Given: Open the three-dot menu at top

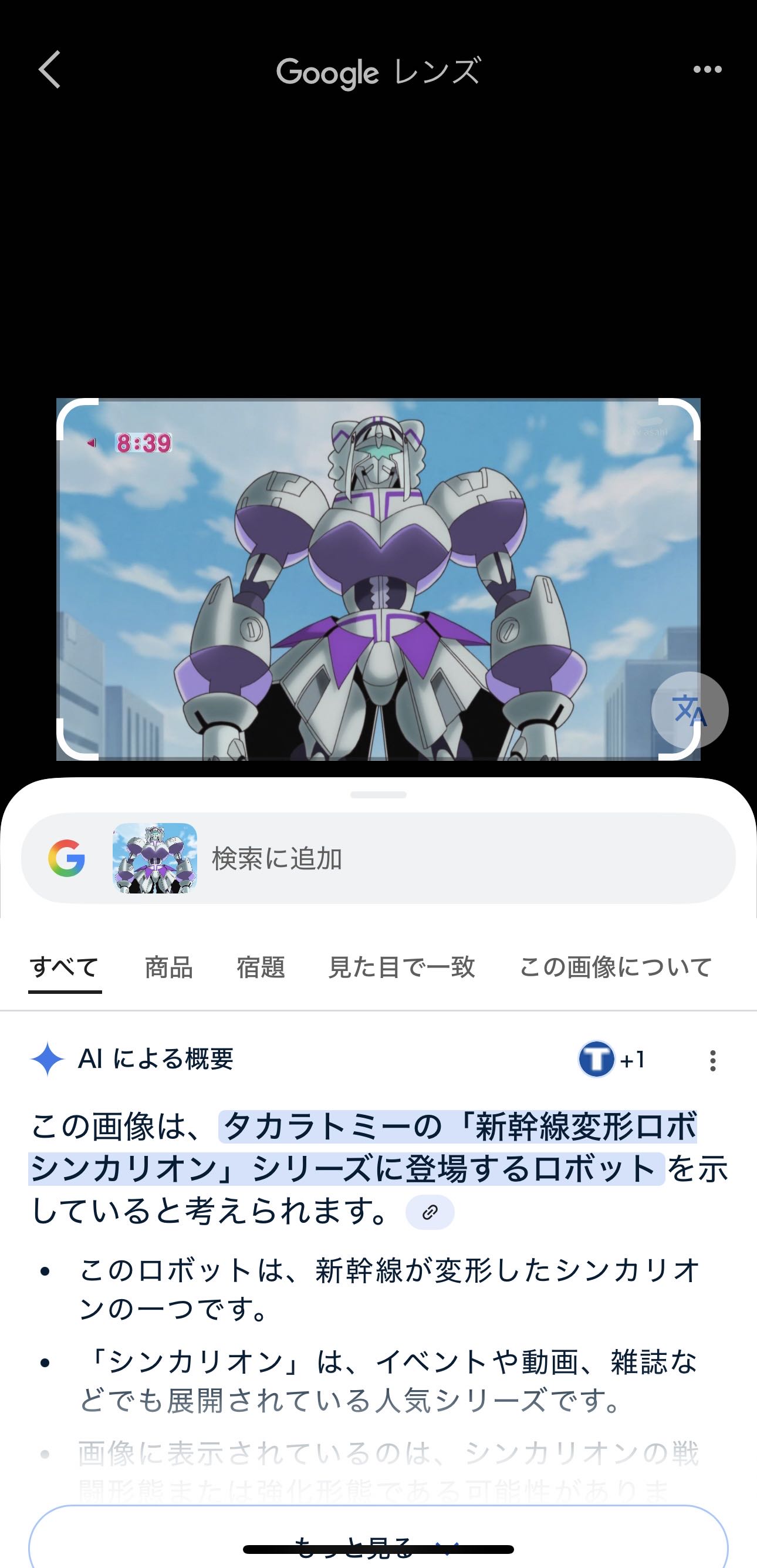Looking at the screenshot, I should [707, 69].
